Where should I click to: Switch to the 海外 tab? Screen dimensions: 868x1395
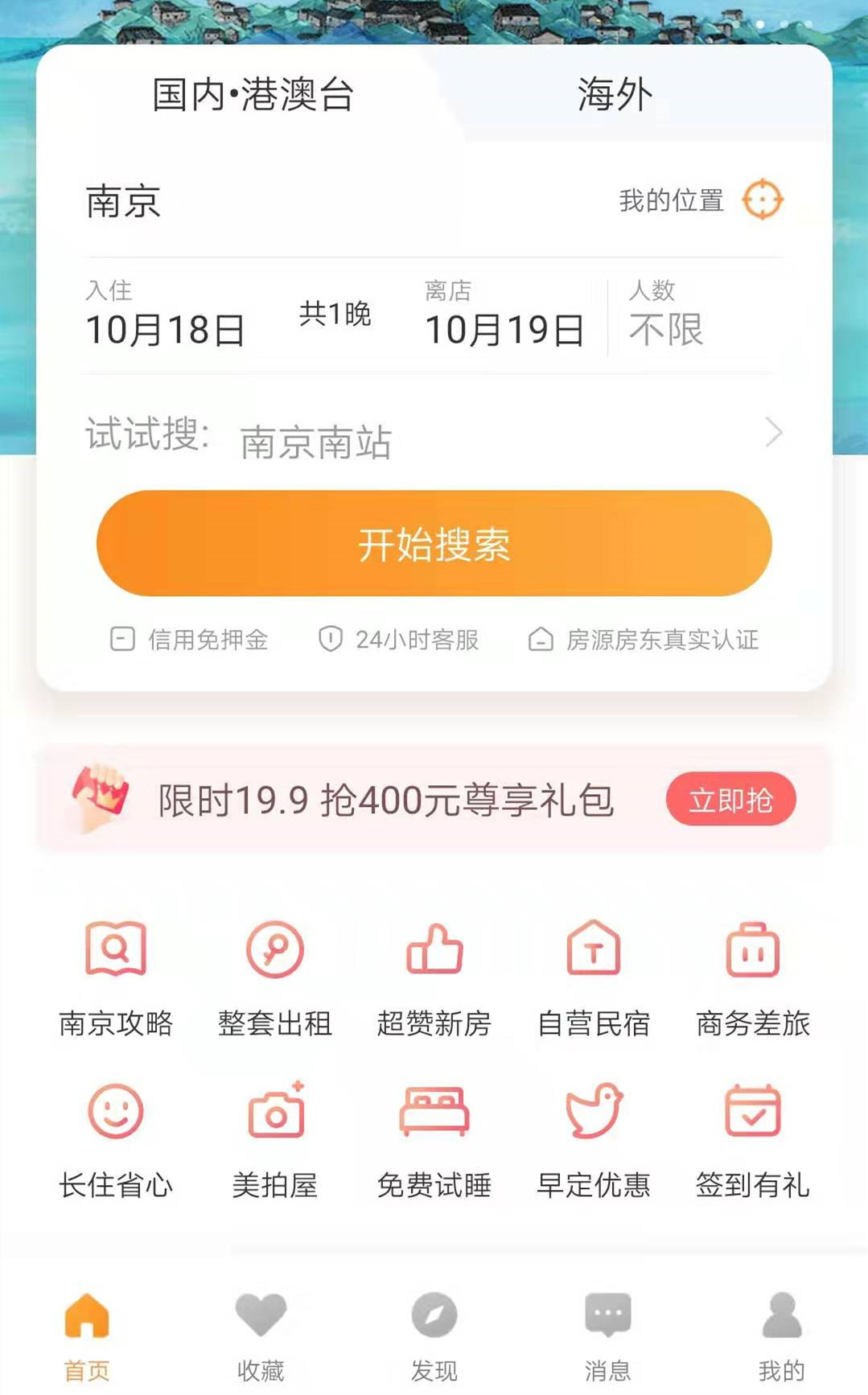coord(614,95)
